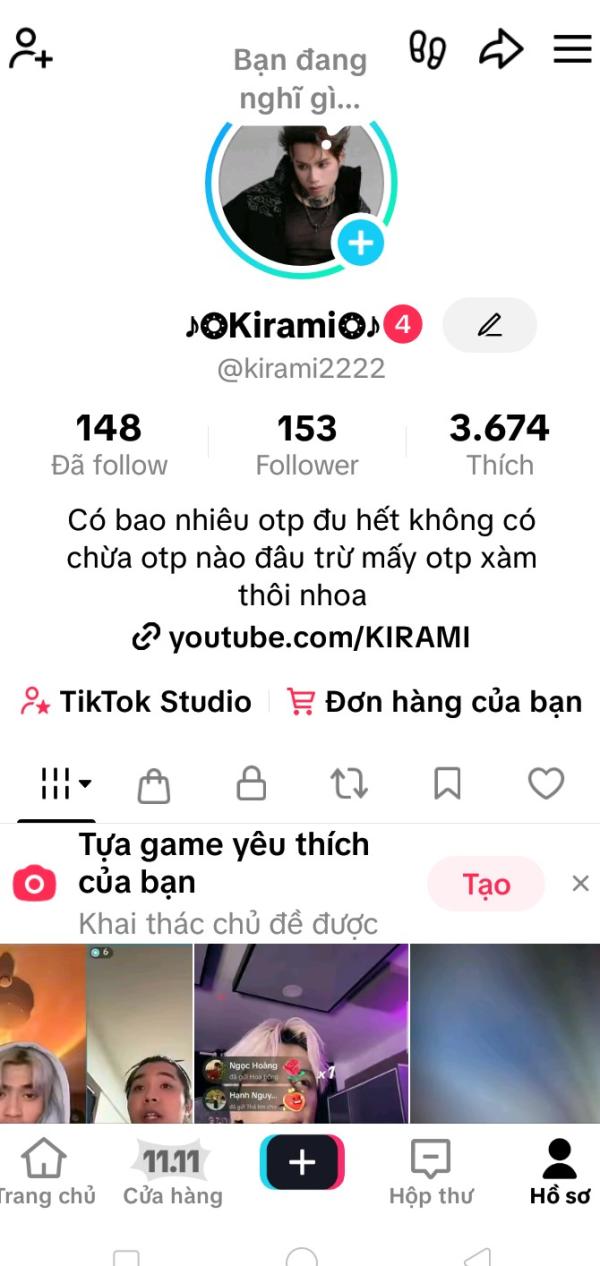Show the reposts tab
Image resolution: width=600 pixels, height=1266 pixels.
tap(349, 785)
